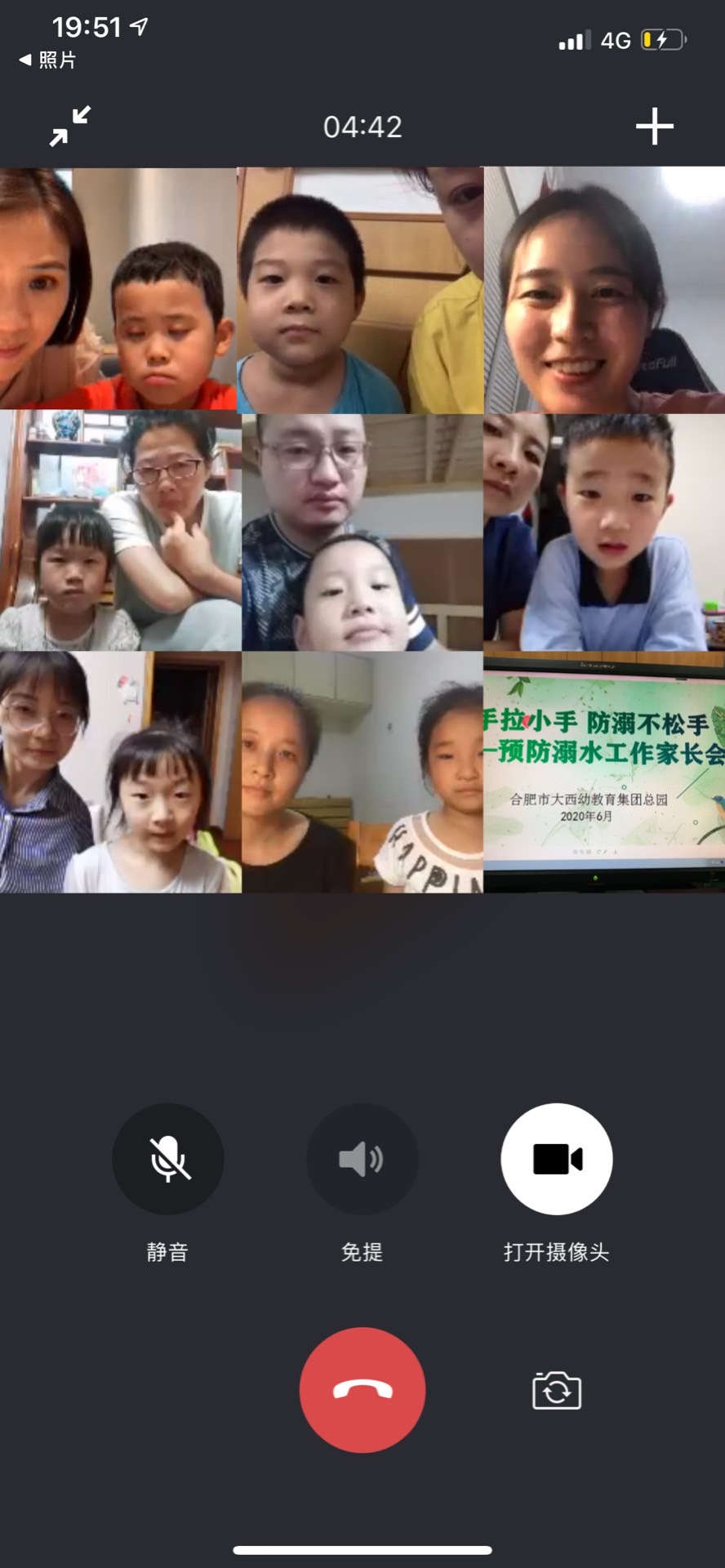Tap the 打开摄像头 camera button
725x1568 pixels.
pos(556,1159)
